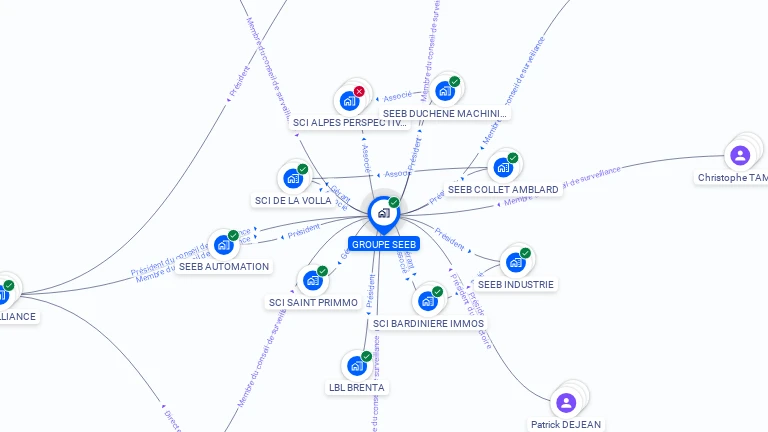The height and width of the screenshot is (432, 768).
Task: Open the SCI ALPES PERSPECTIV company node
Action: pos(348,100)
